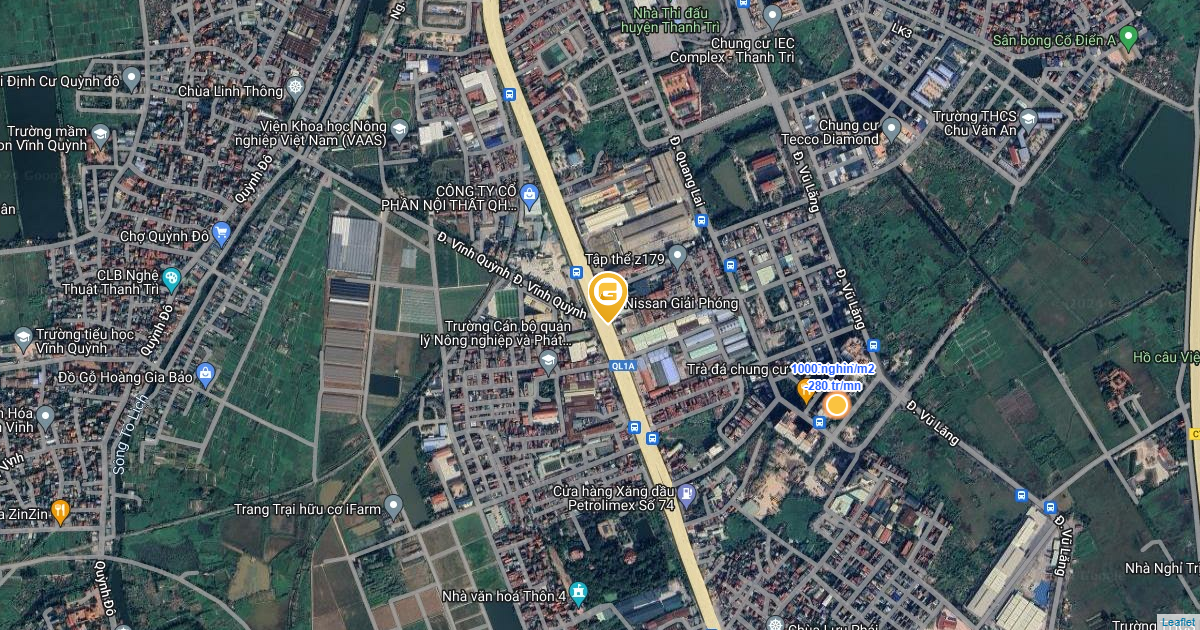Open the Leaflet attribution link
1200x630 pixels.
(x=1177, y=622)
